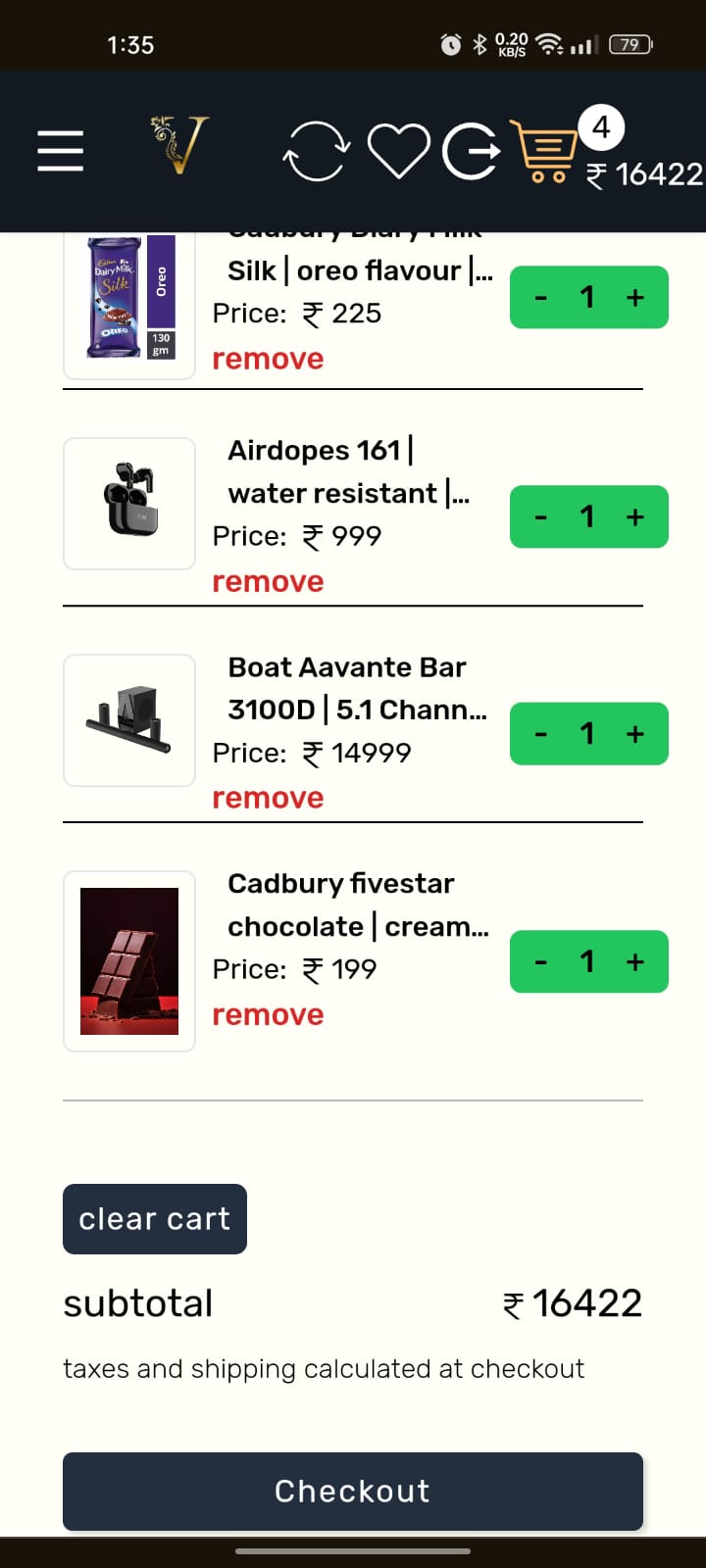706x1568 pixels.
Task: Tap the compare arrows icon
Action: tap(316, 151)
